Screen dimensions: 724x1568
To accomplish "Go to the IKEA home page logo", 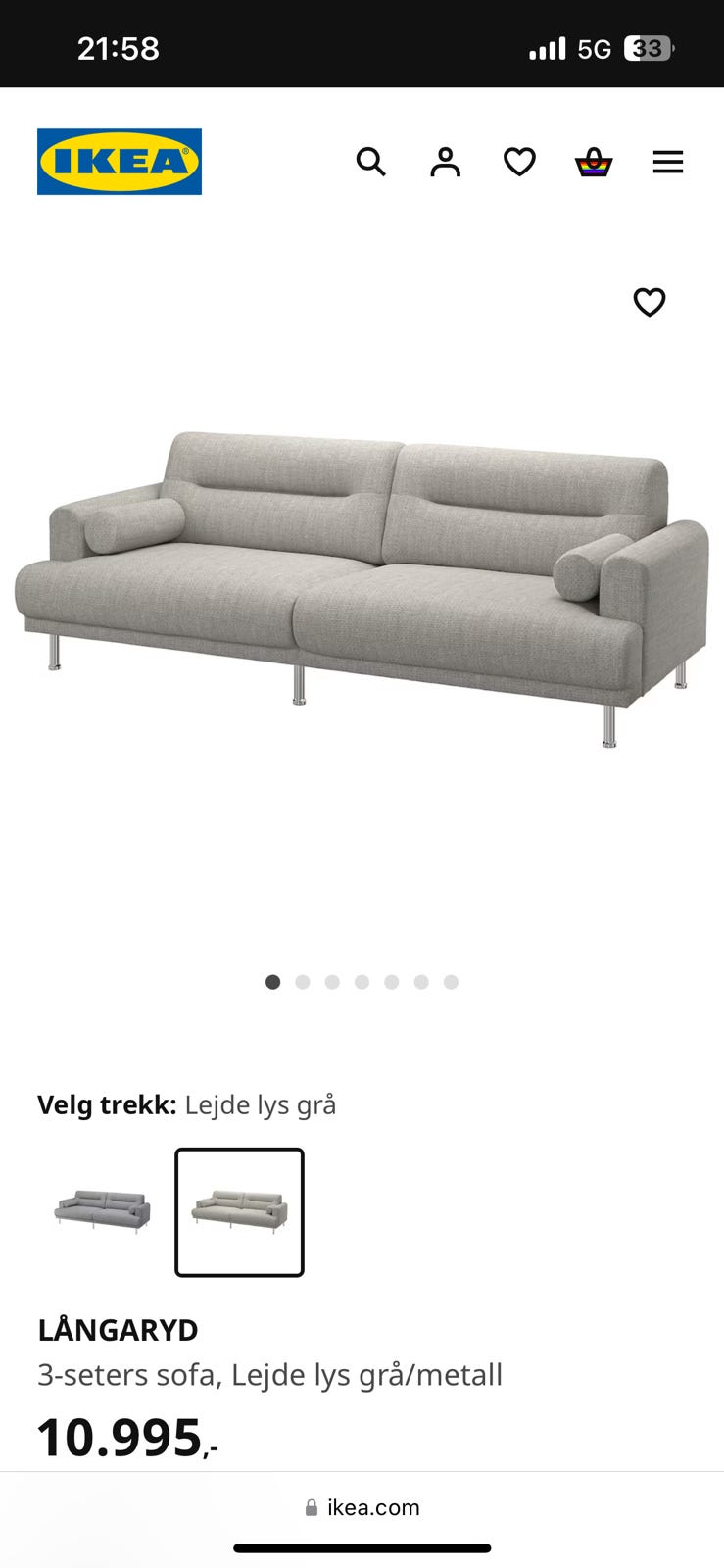I will [120, 162].
